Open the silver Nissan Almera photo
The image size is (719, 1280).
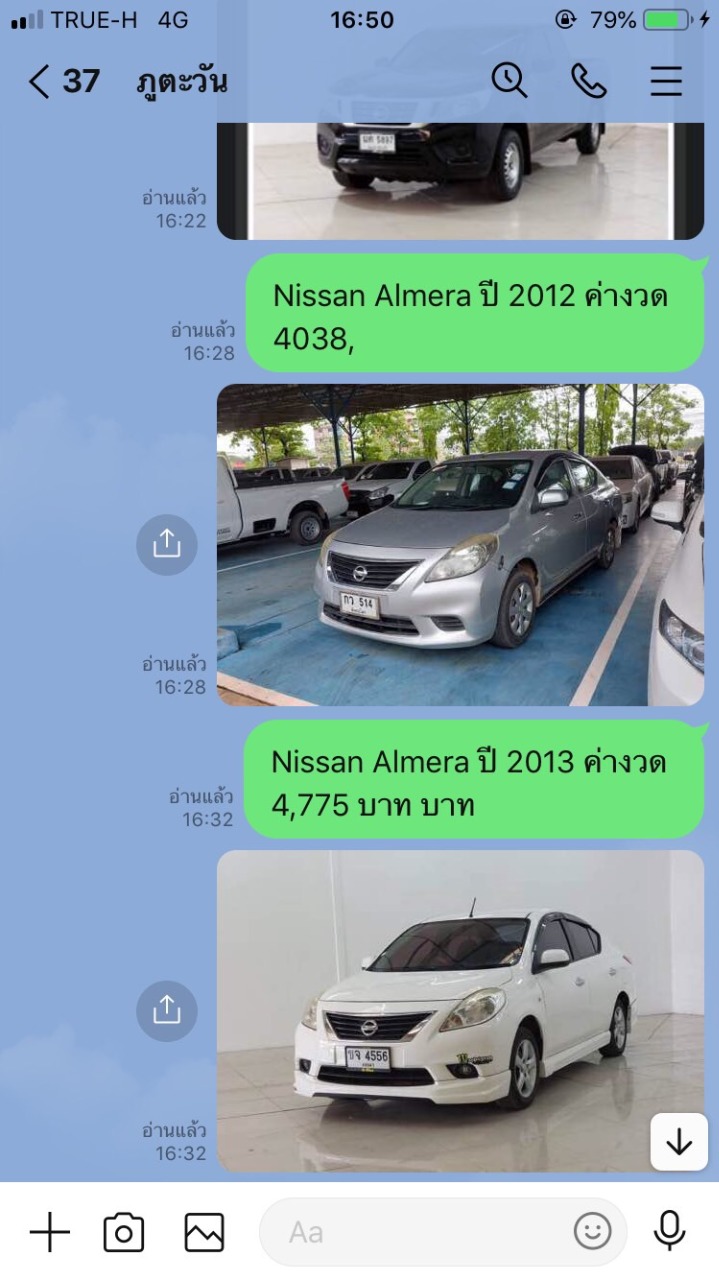[x=460, y=545]
